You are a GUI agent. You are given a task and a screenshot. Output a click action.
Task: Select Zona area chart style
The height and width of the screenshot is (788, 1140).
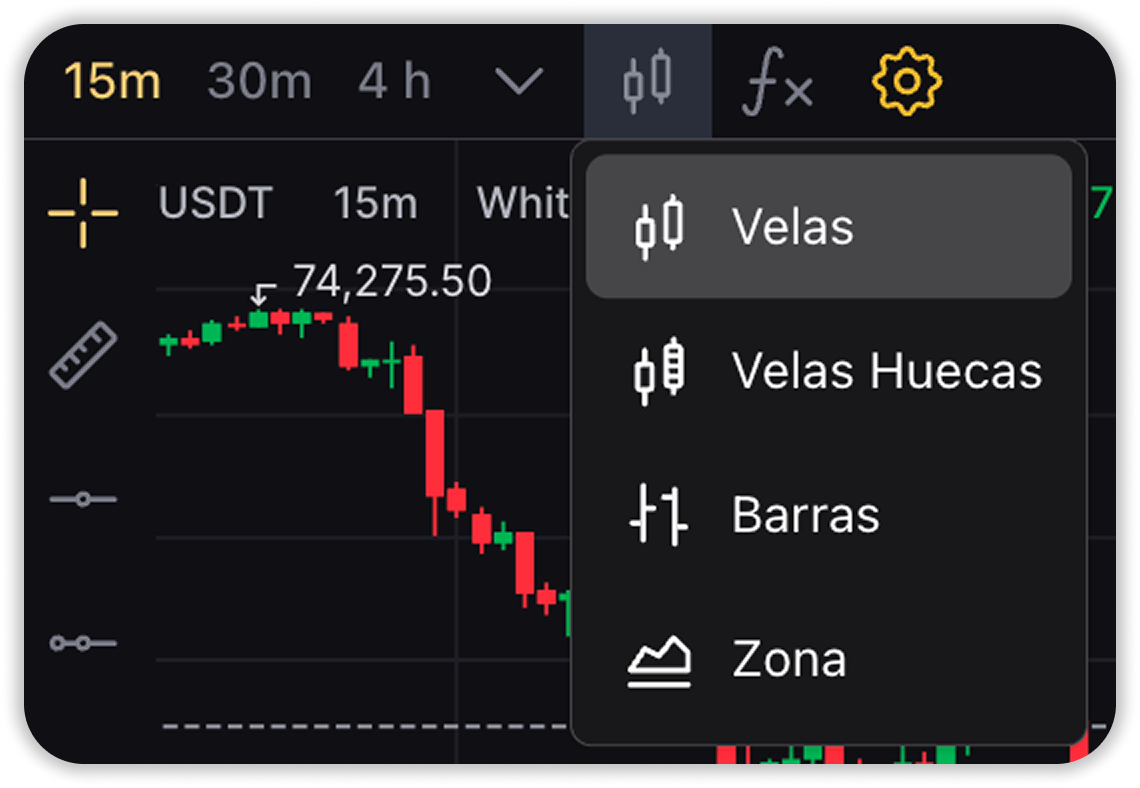[x=828, y=659]
